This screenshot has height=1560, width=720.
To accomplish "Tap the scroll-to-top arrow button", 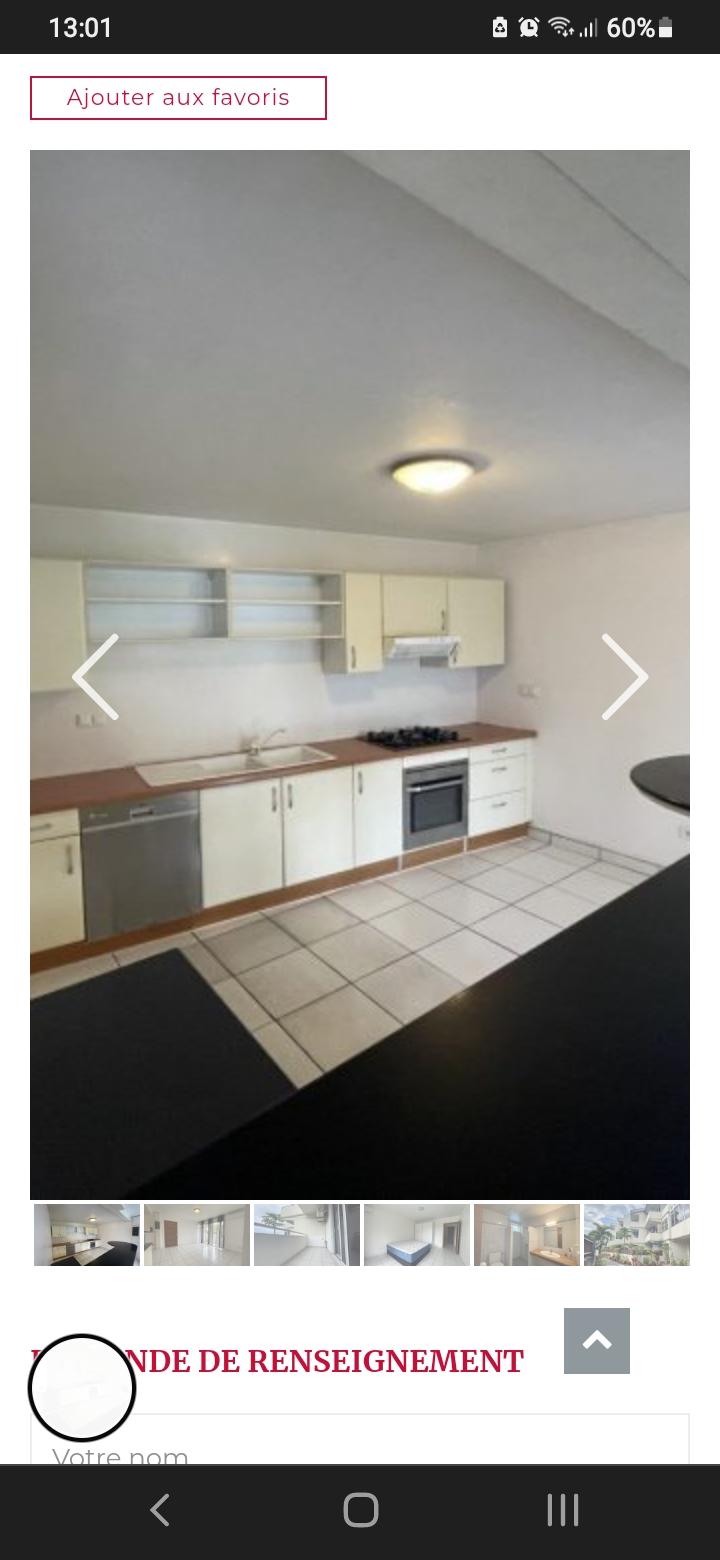I will [597, 1341].
